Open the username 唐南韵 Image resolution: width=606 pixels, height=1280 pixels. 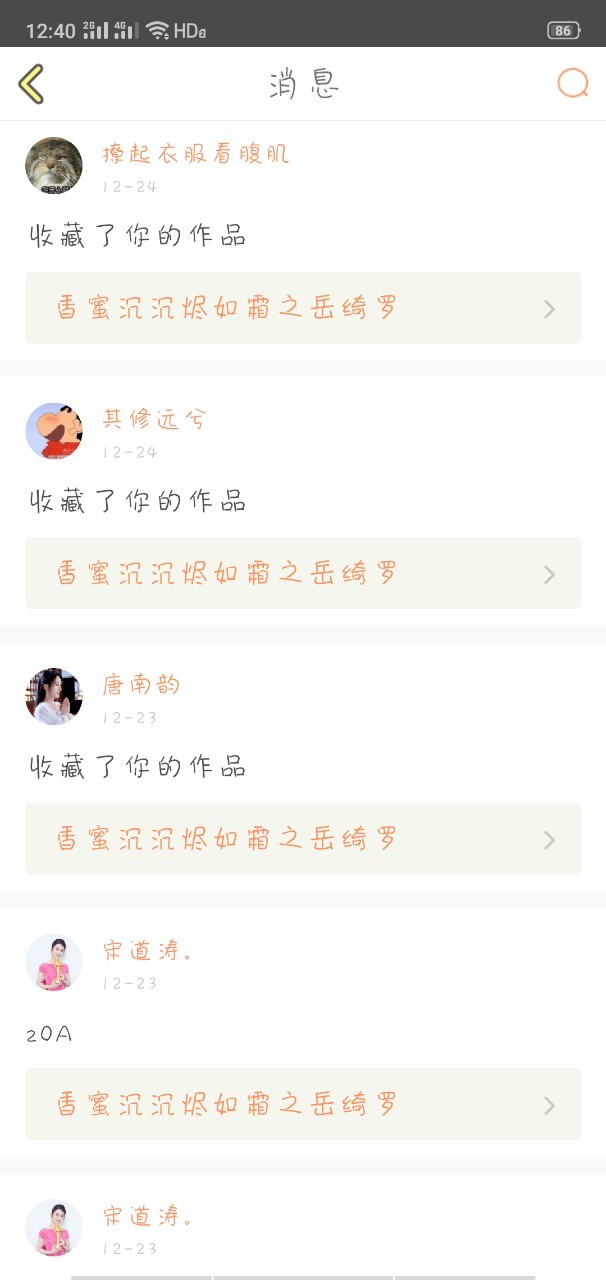point(141,685)
